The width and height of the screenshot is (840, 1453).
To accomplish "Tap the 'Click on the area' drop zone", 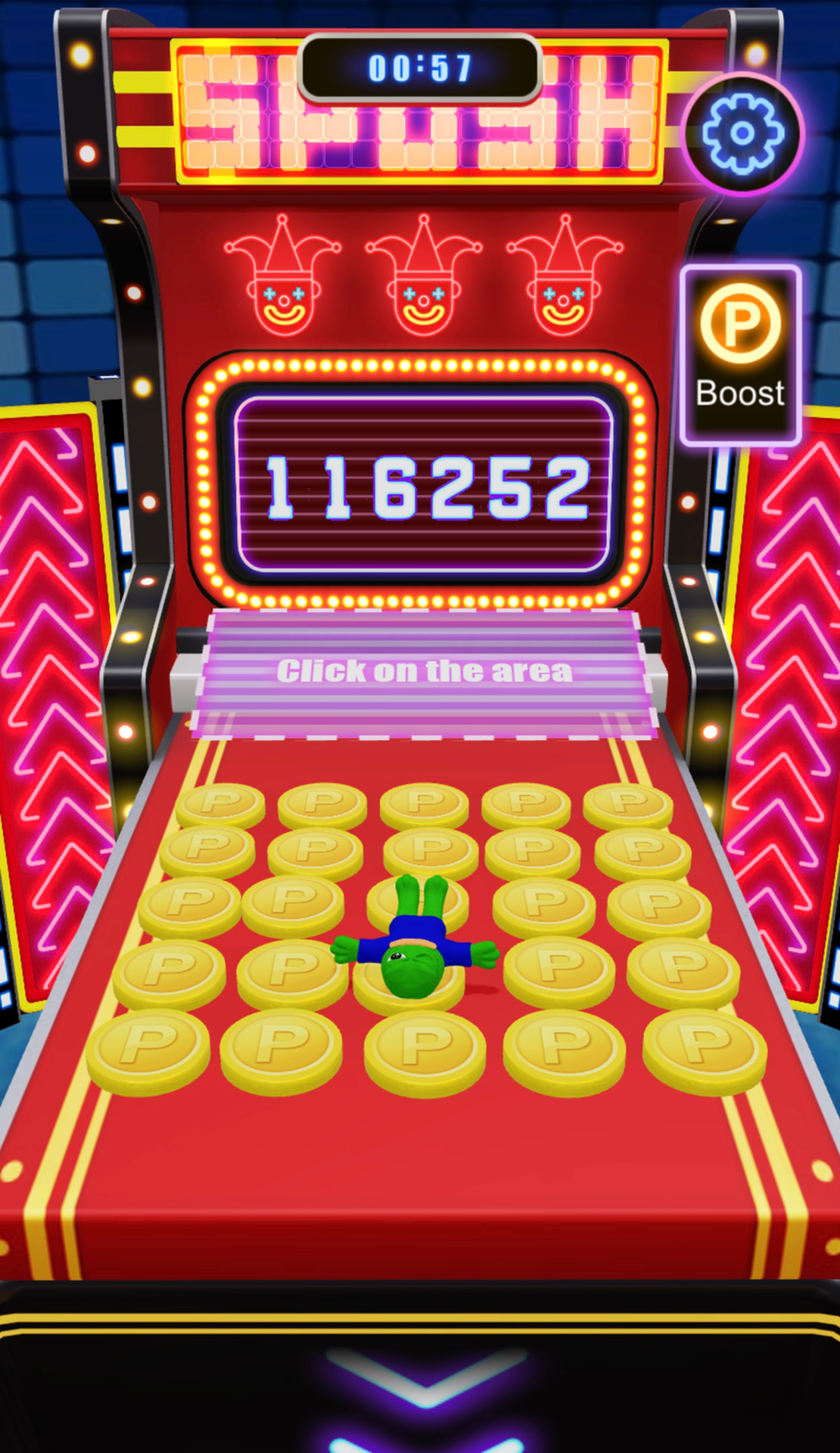I will 424,673.
